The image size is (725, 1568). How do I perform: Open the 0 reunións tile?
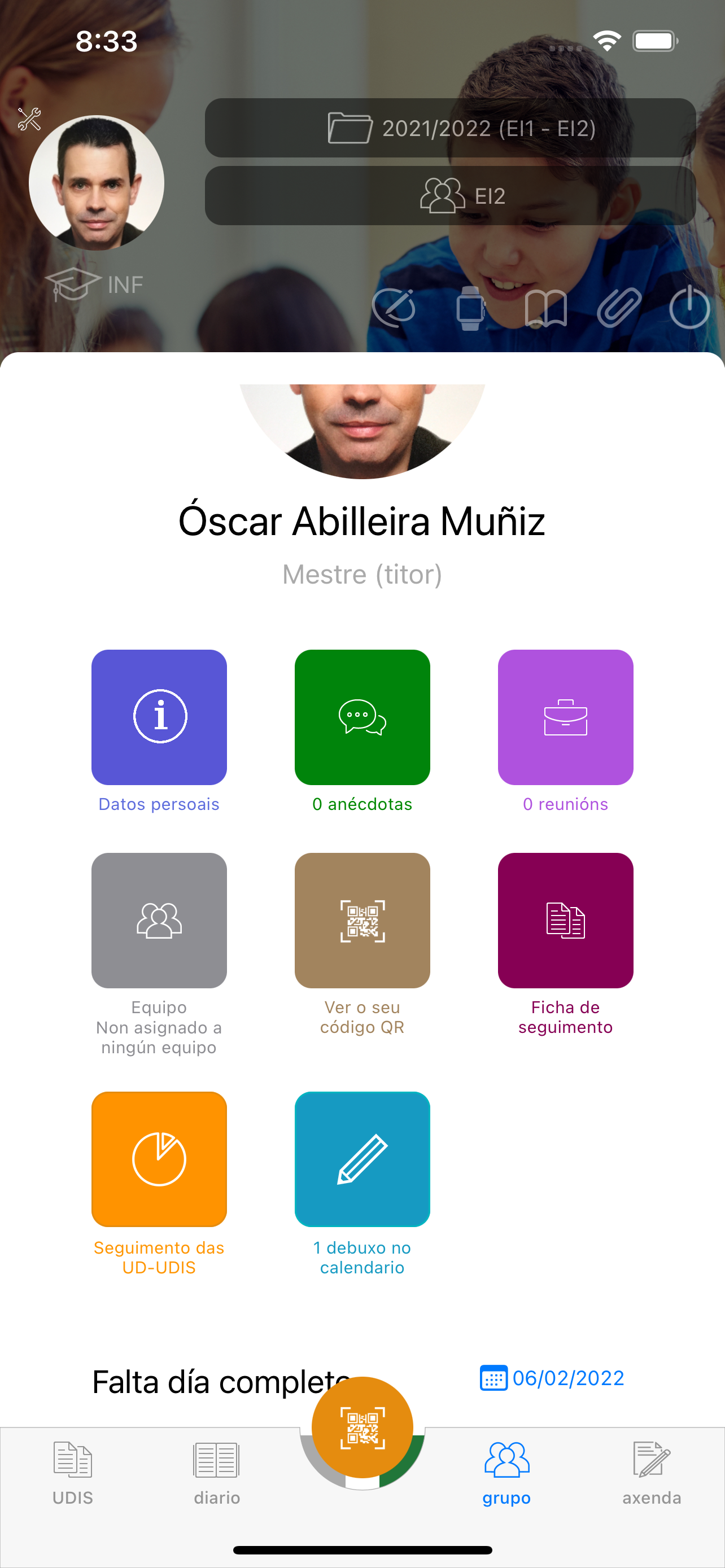click(x=566, y=717)
